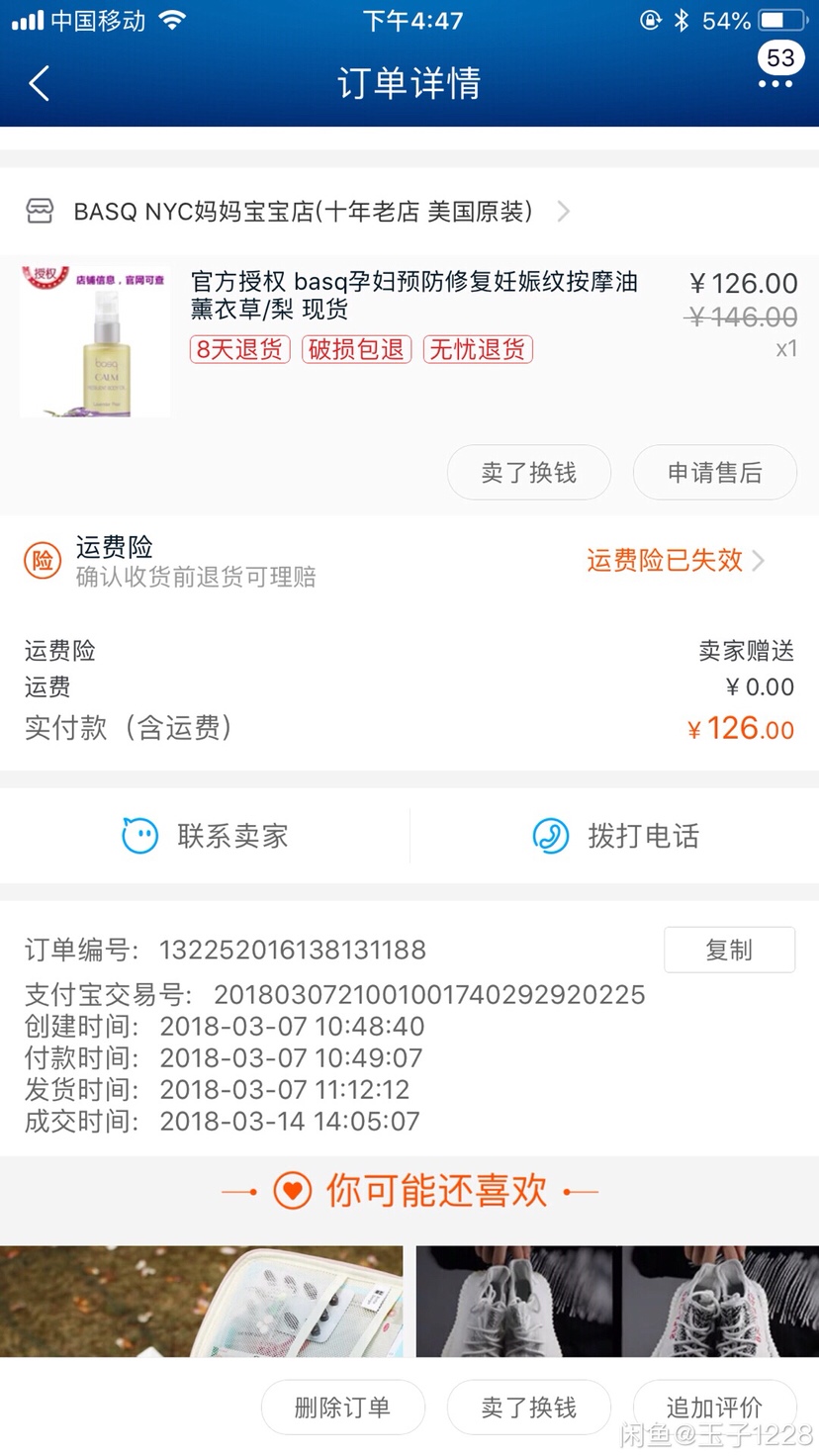The height and width of the screenshot is (1456, 819).
Task: Request after-sales with 申请售后
Action: coord(714,473)
